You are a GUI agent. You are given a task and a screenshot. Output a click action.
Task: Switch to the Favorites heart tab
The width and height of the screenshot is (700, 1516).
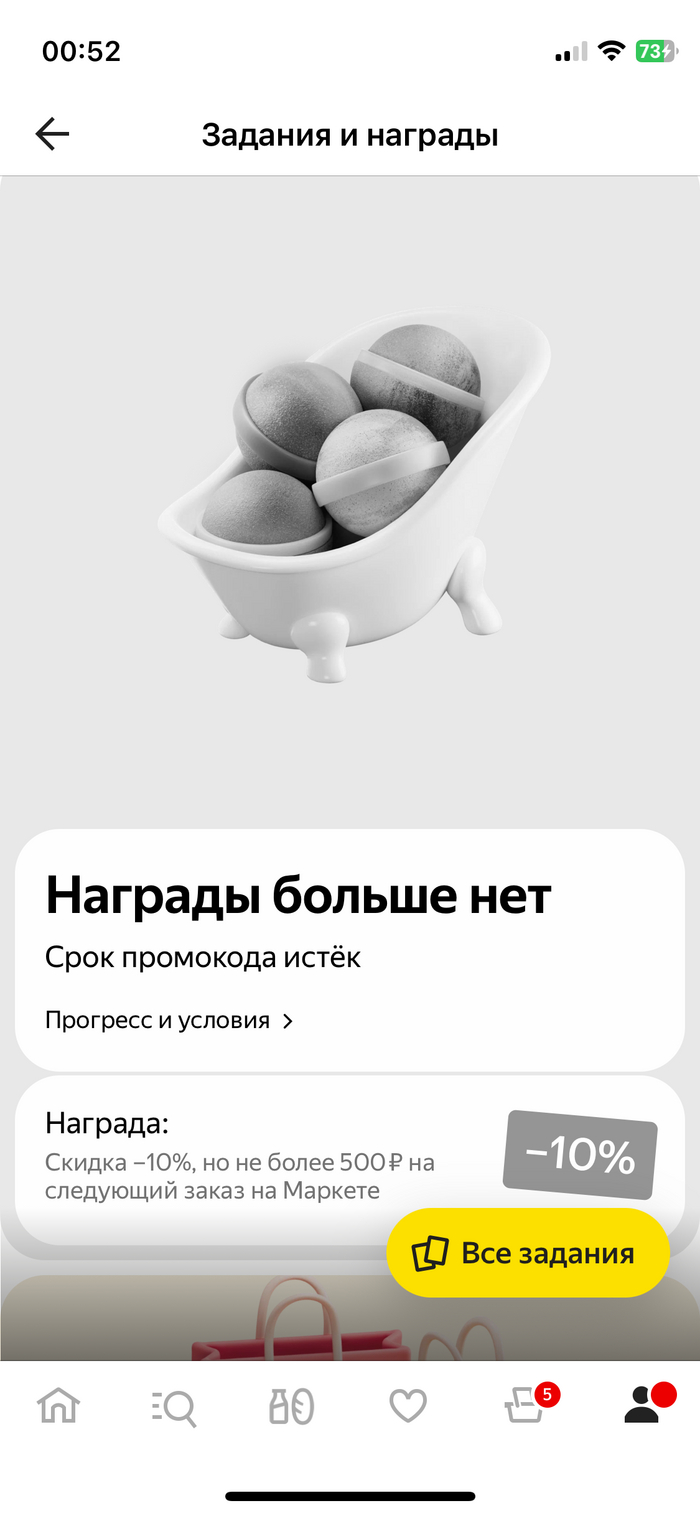[408, 1406]
